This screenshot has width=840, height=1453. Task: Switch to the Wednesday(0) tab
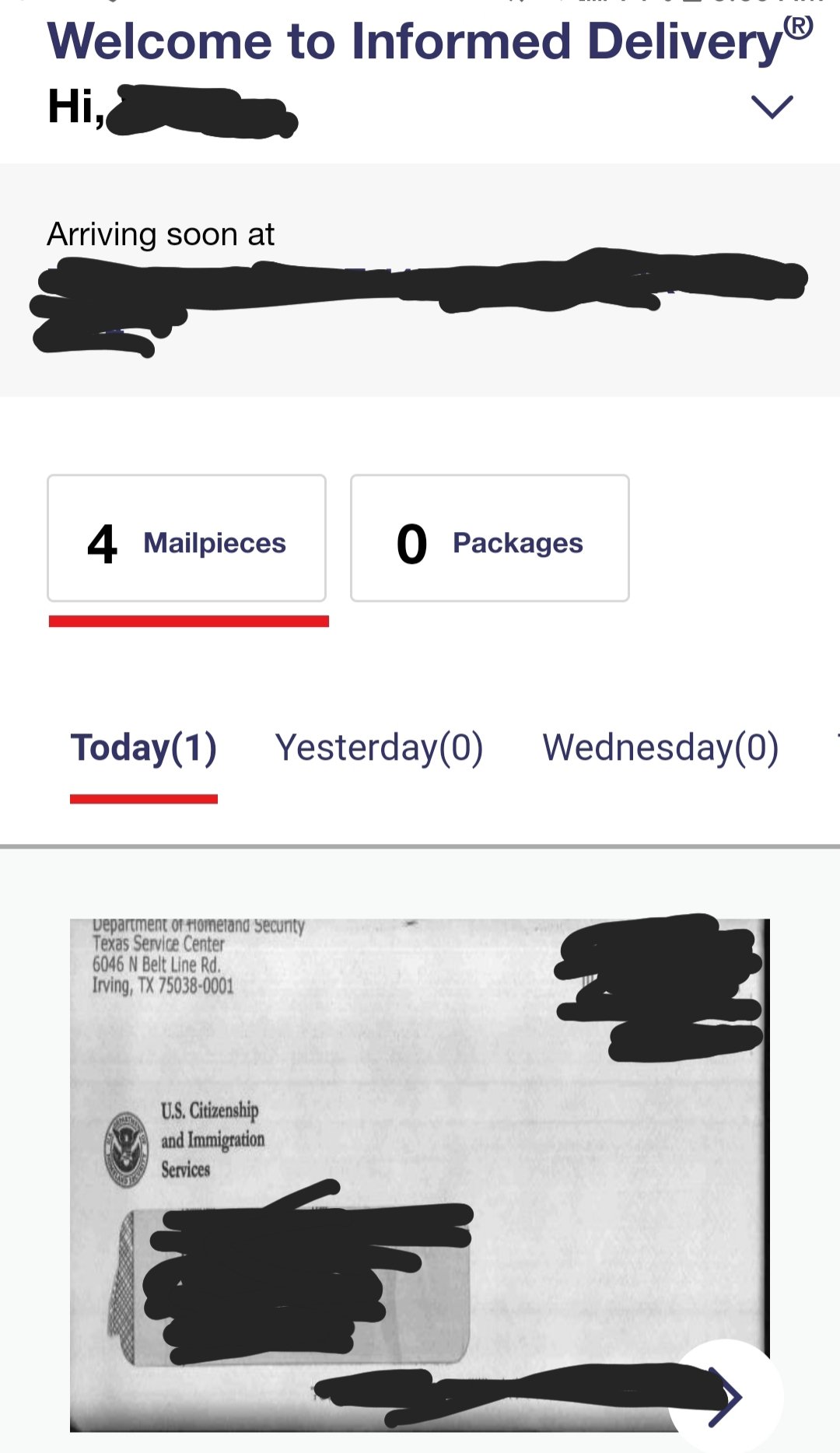(x=661, y=748)
